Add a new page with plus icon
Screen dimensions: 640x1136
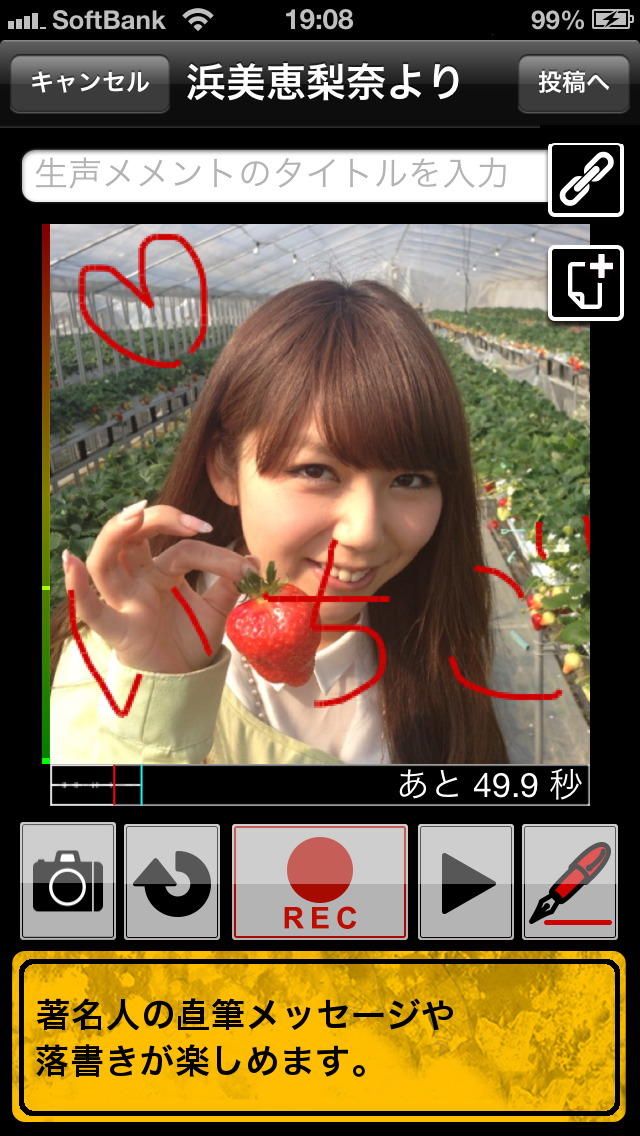[586, 283]
